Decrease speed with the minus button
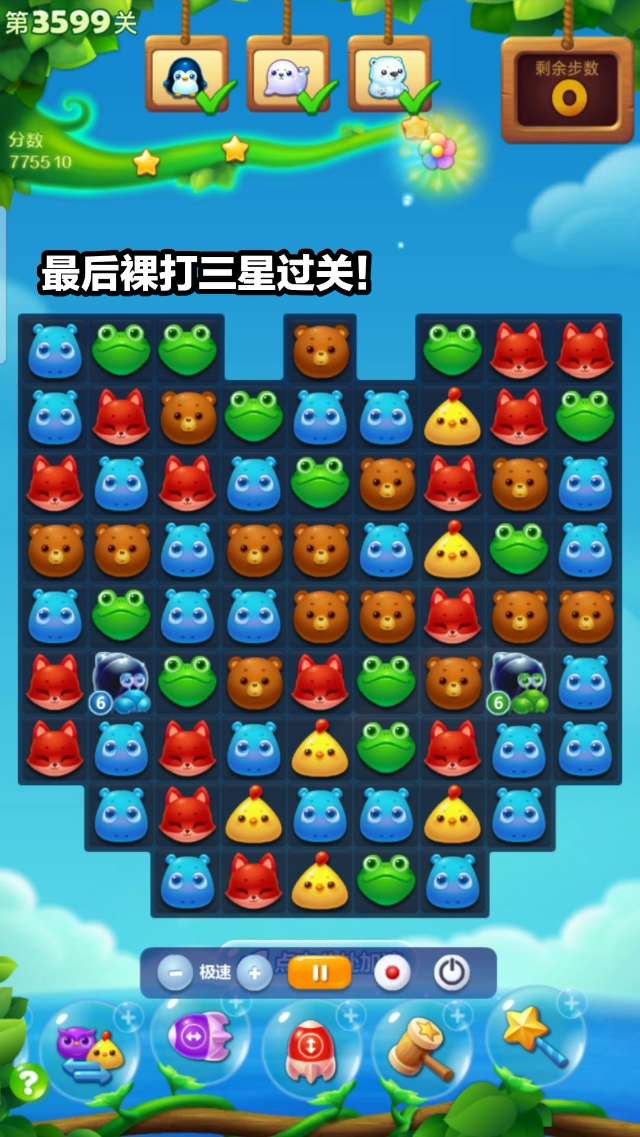 point(175,972)
